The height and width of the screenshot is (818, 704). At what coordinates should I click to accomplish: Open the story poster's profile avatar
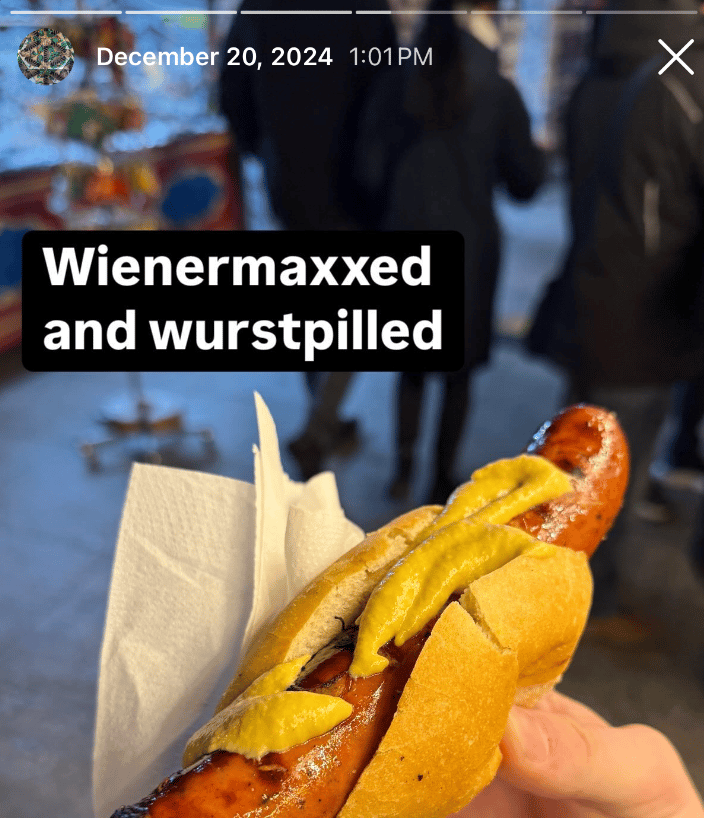45,56
